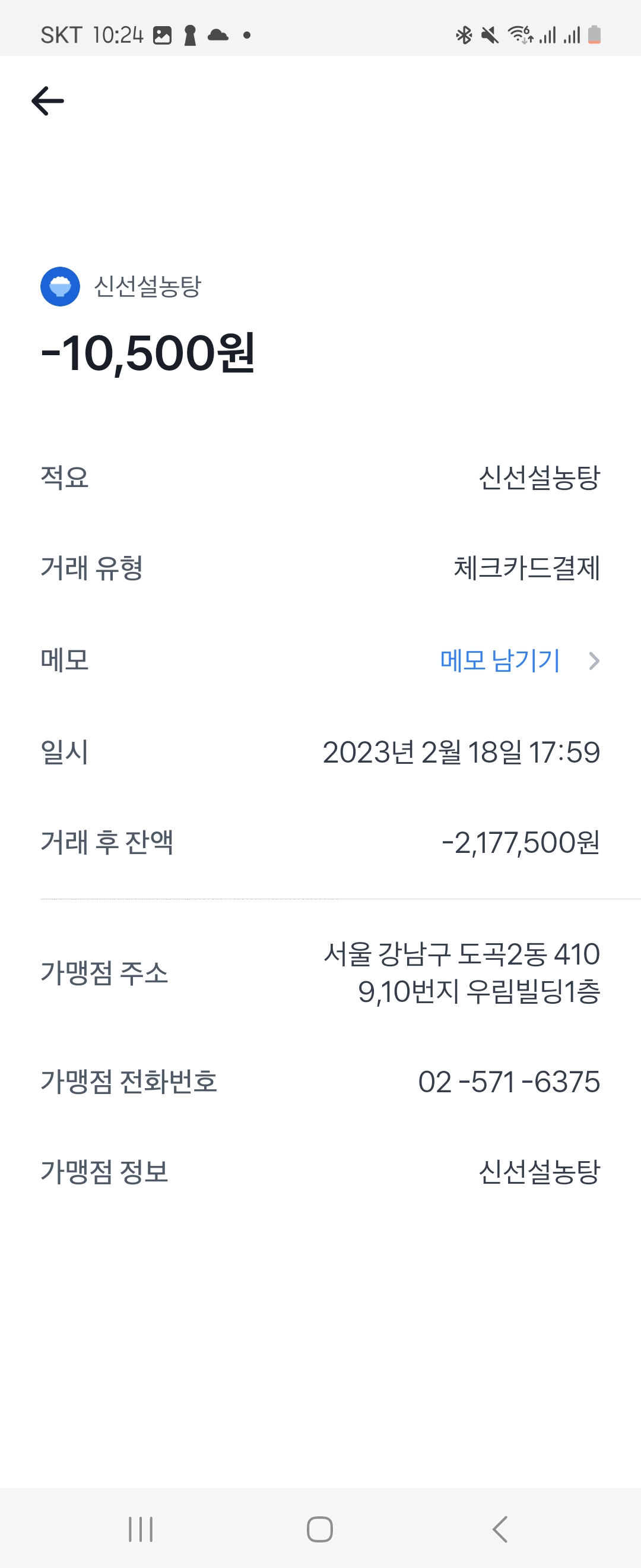641x1568 pixels.
Task: Tap the system home button
Action: (320, 1528)
